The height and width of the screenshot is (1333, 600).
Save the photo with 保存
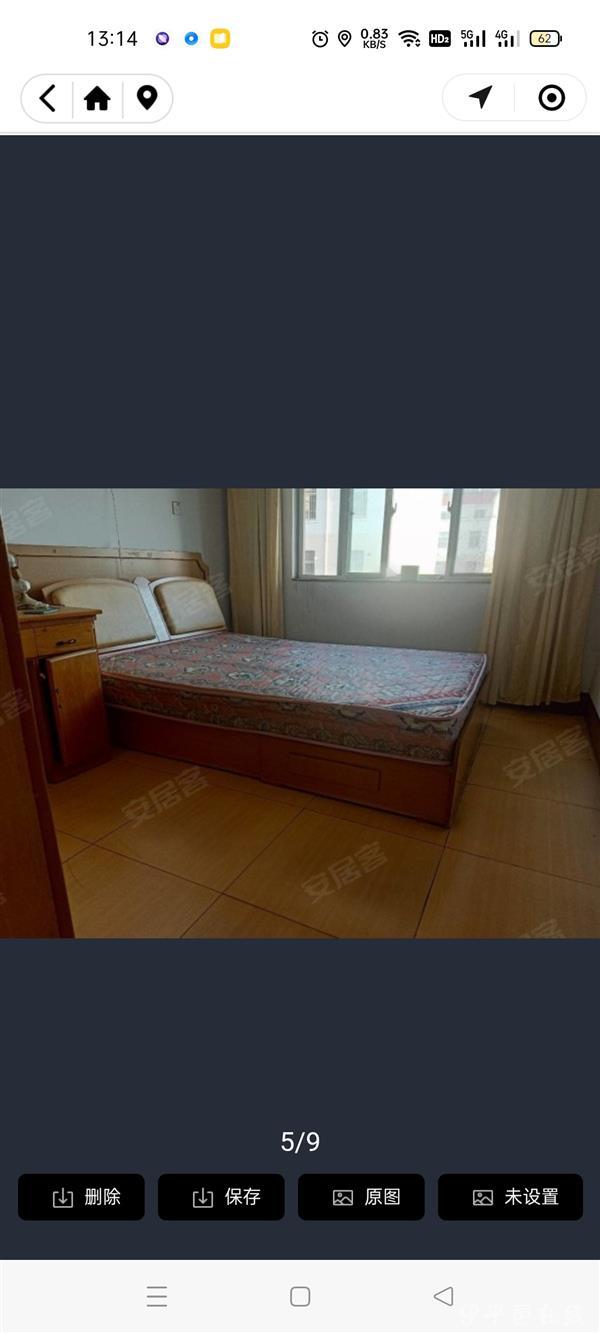[222, 1197]
